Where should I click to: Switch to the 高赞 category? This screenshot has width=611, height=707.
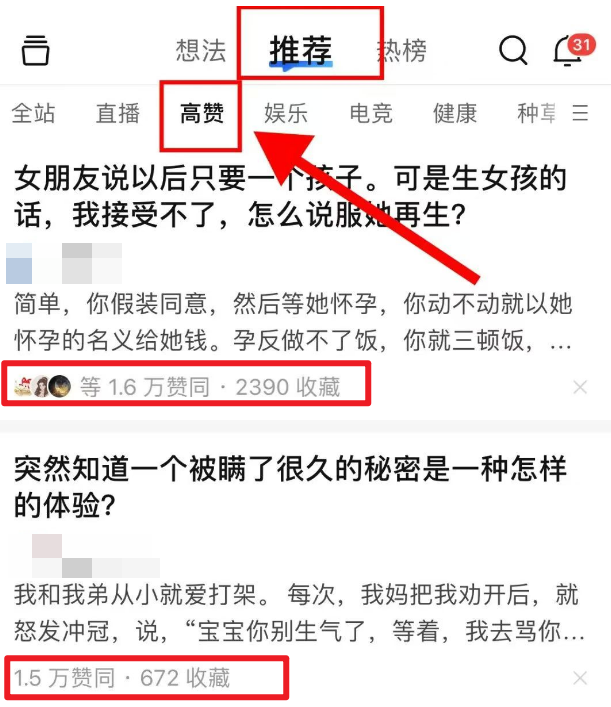(202, 113)
